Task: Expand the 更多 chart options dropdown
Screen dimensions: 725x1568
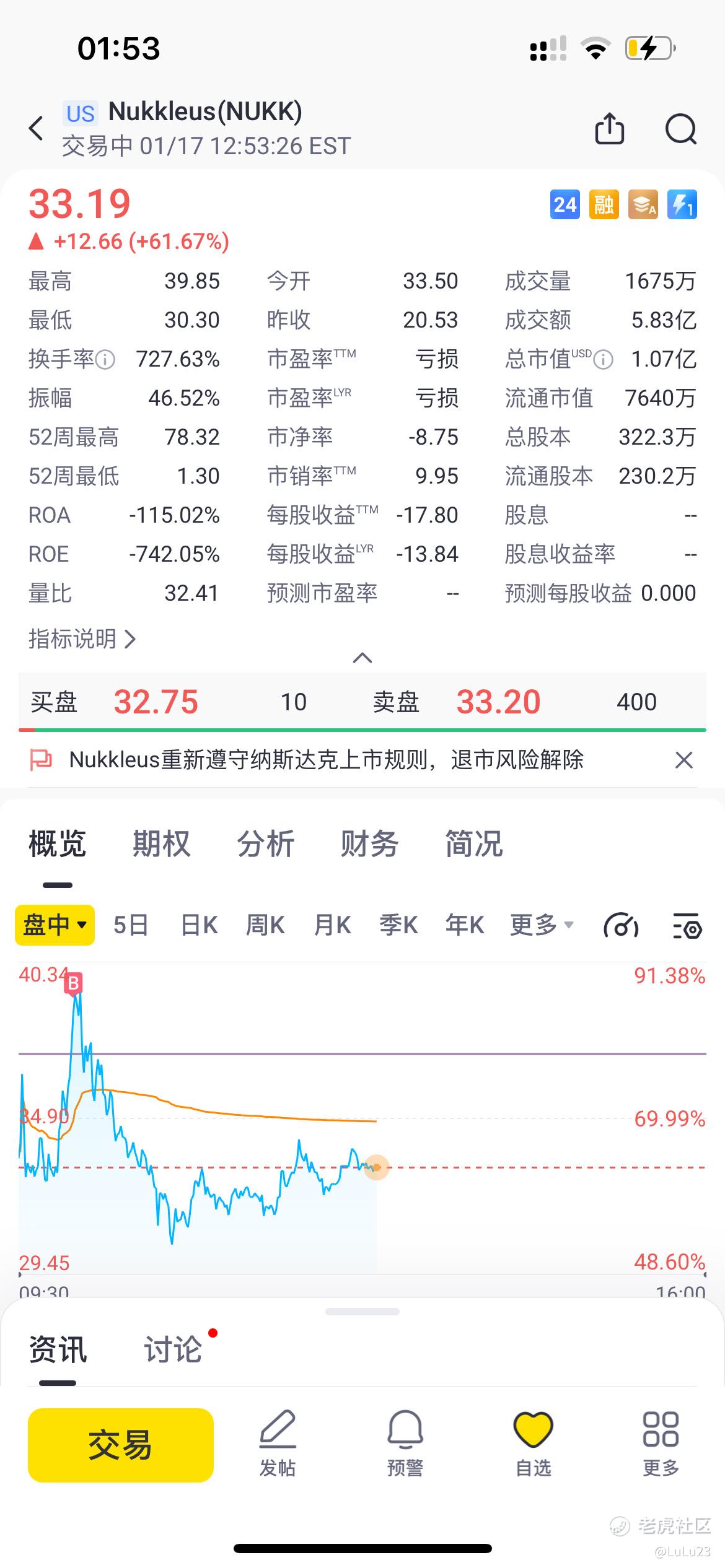Action: coord(542,925)
